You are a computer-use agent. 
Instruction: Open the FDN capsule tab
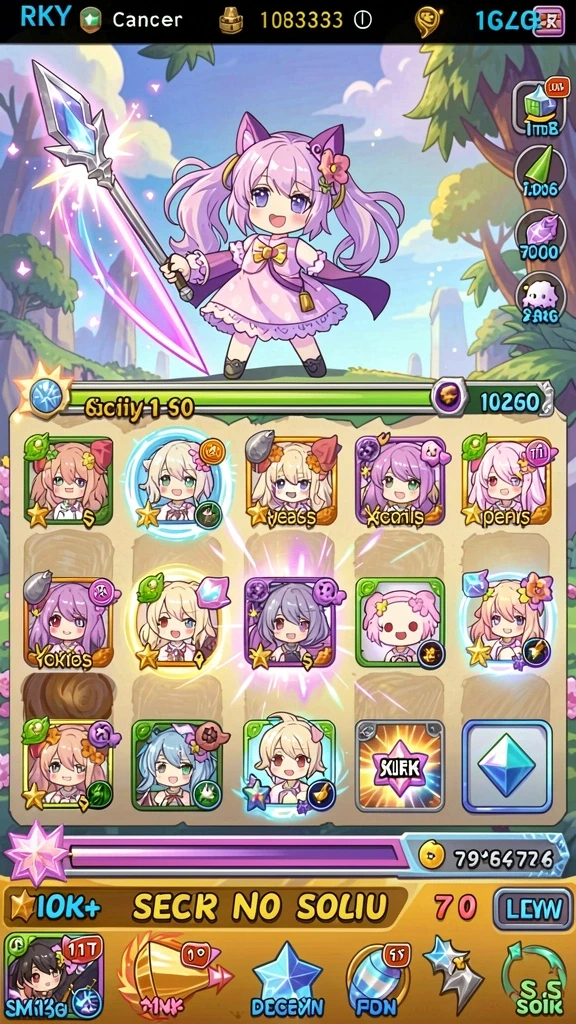pos(377,980)
